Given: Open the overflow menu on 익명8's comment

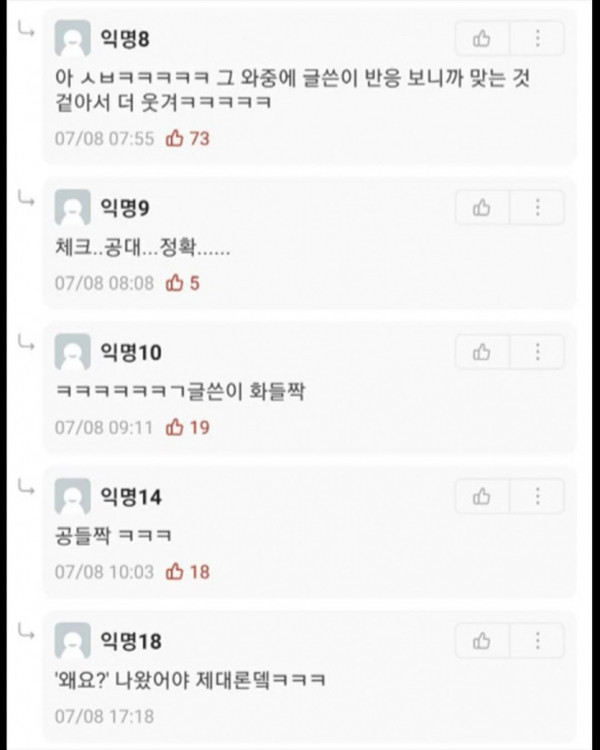Looking at the screenshot, I should [x=538, y=39].
